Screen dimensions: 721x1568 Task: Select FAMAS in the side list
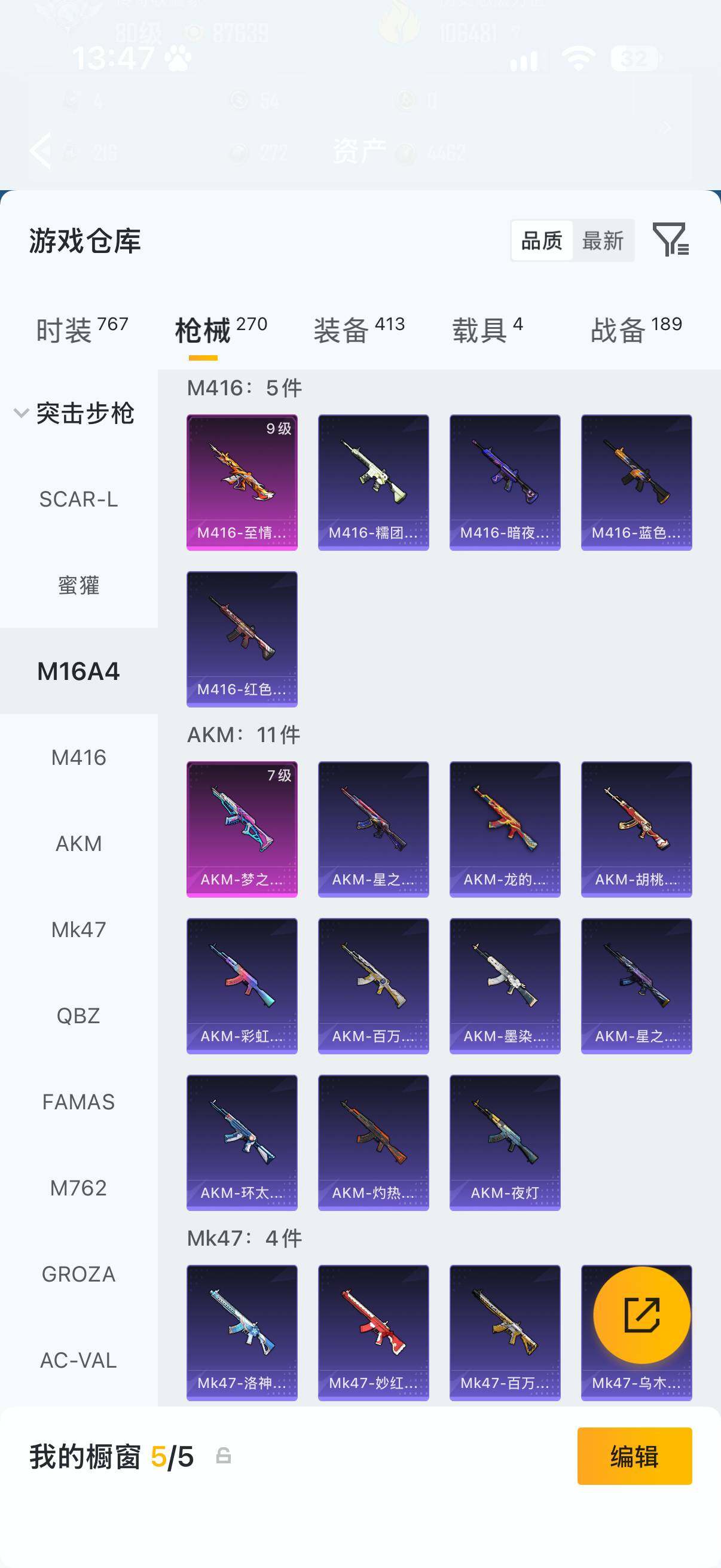click(78, 1102)
